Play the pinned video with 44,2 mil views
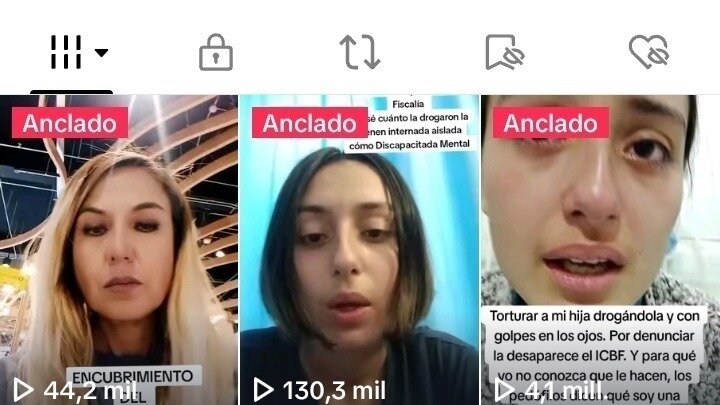Image resolution: width=720 pixels, height=405 pixels. 119,250
